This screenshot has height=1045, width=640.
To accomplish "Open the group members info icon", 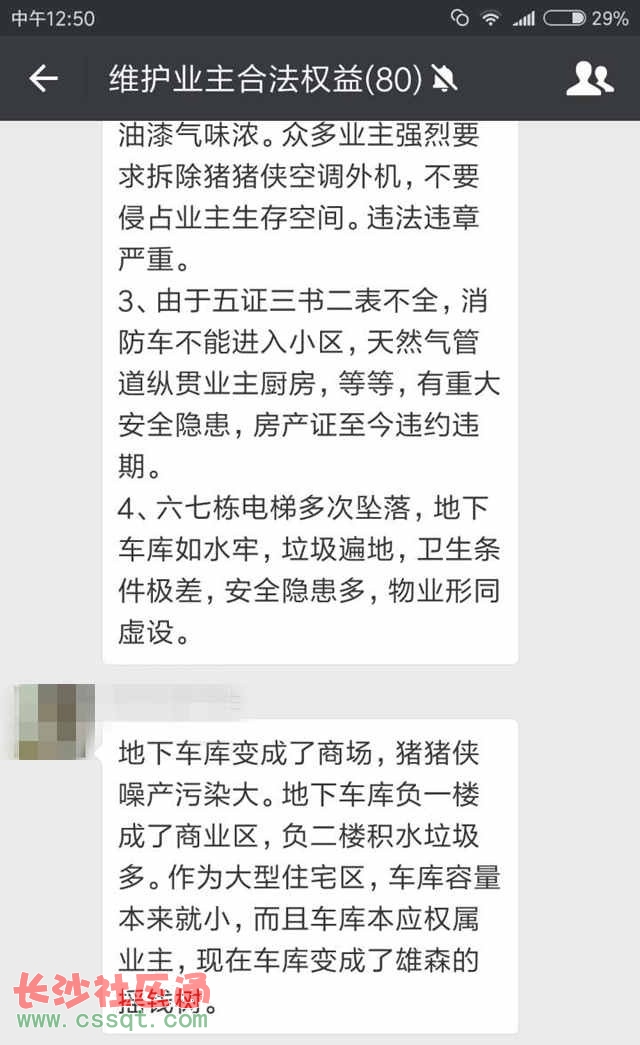I will 589,79.
